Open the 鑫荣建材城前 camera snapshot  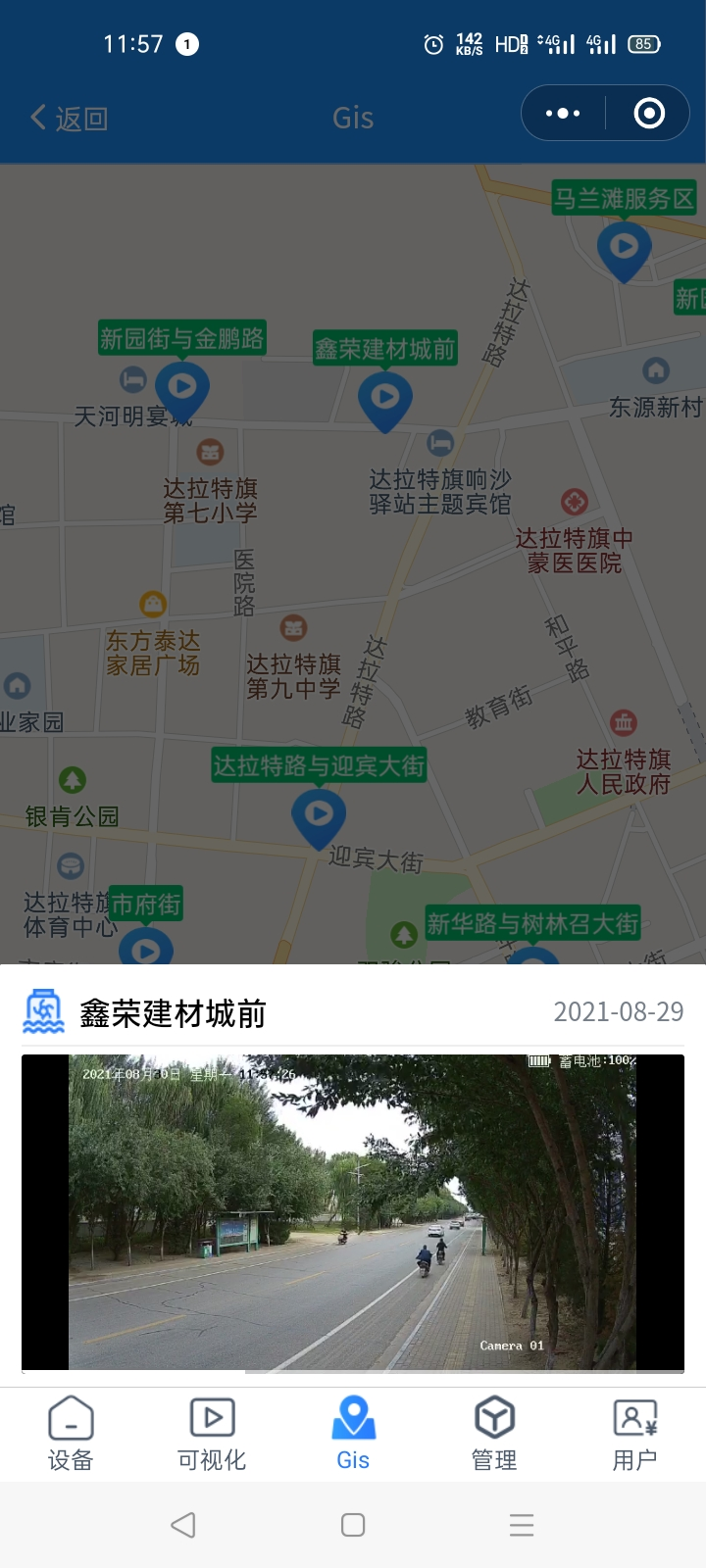pyautogui.click(x=353, y=1211)
